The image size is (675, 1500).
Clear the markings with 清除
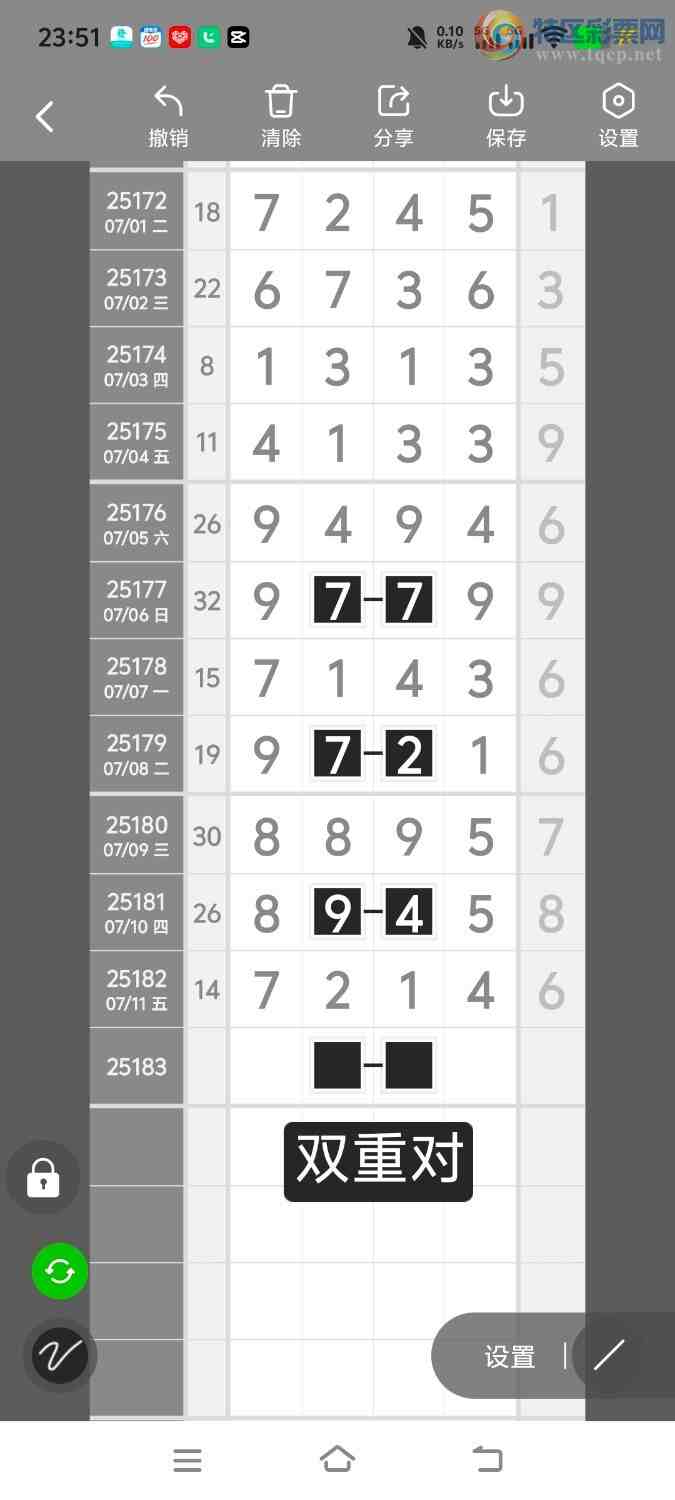click(281, 117)
